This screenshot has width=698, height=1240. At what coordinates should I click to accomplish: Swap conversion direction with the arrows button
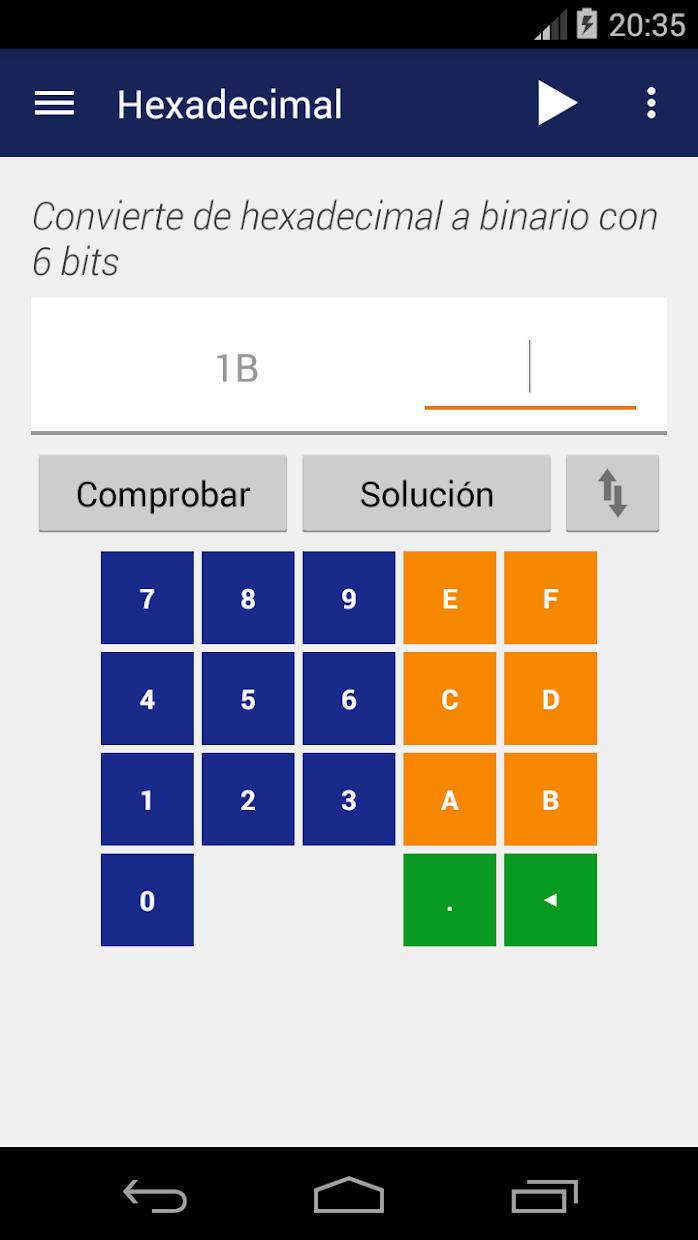[612, 494]
